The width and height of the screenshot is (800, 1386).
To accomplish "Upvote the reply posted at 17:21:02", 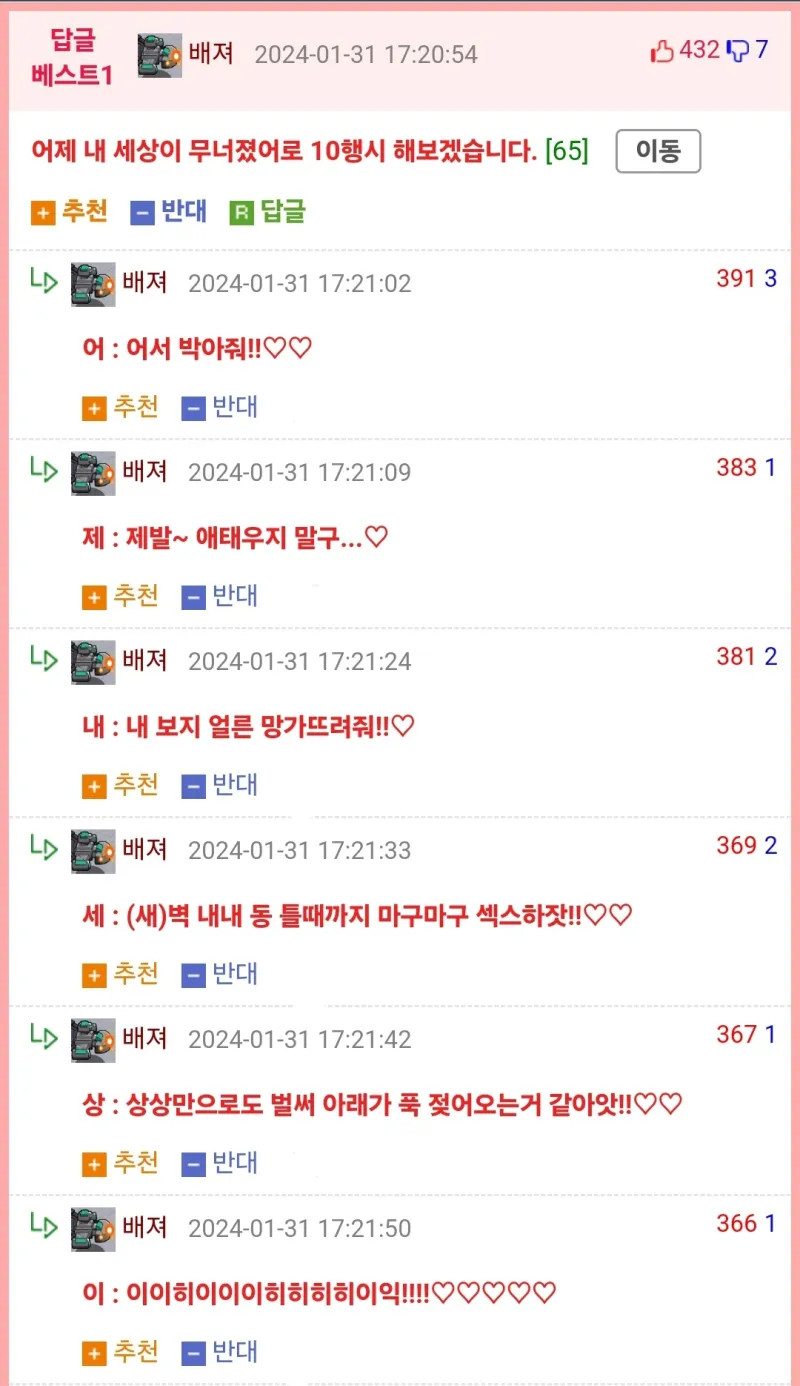I will pyautogui.click(x=120, y=407).
